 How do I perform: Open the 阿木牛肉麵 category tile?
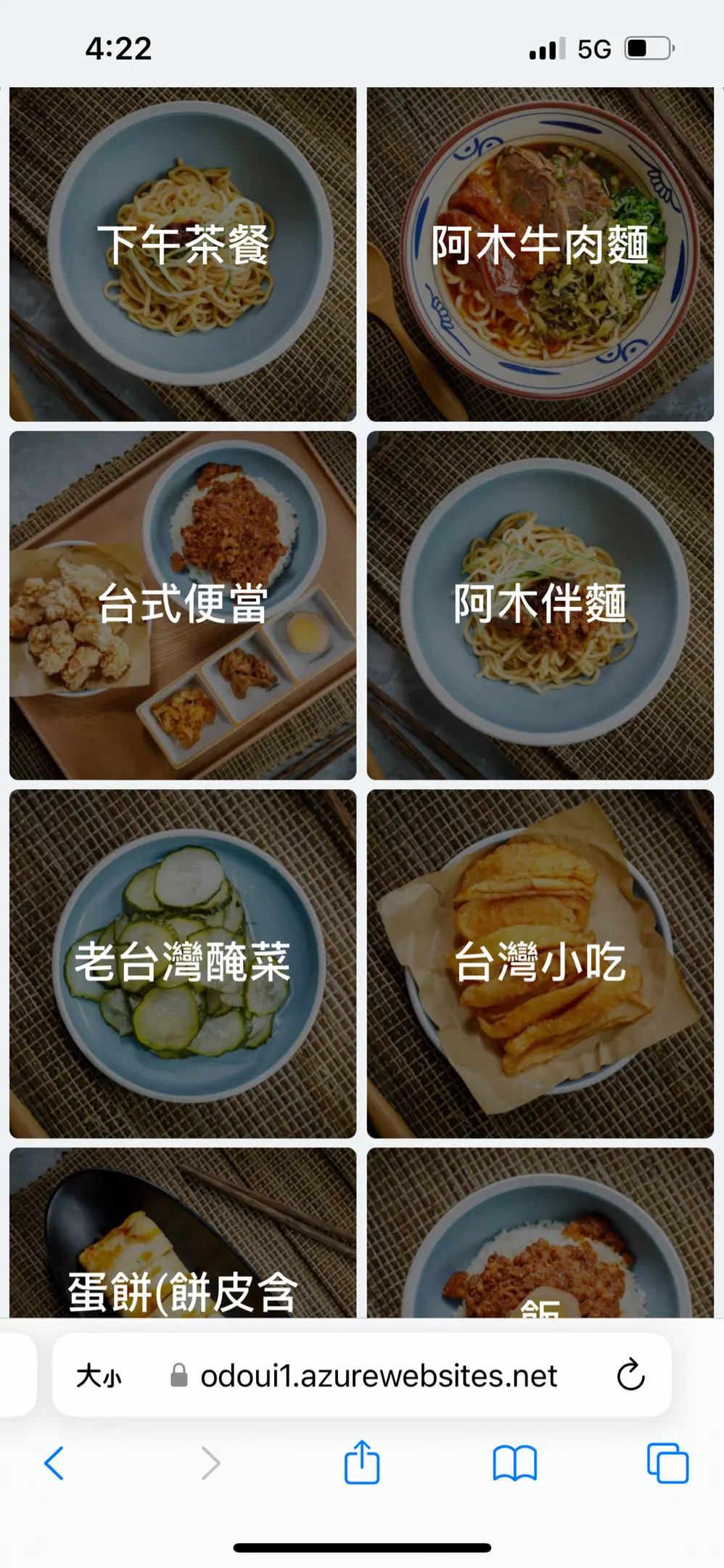point(540,254)
